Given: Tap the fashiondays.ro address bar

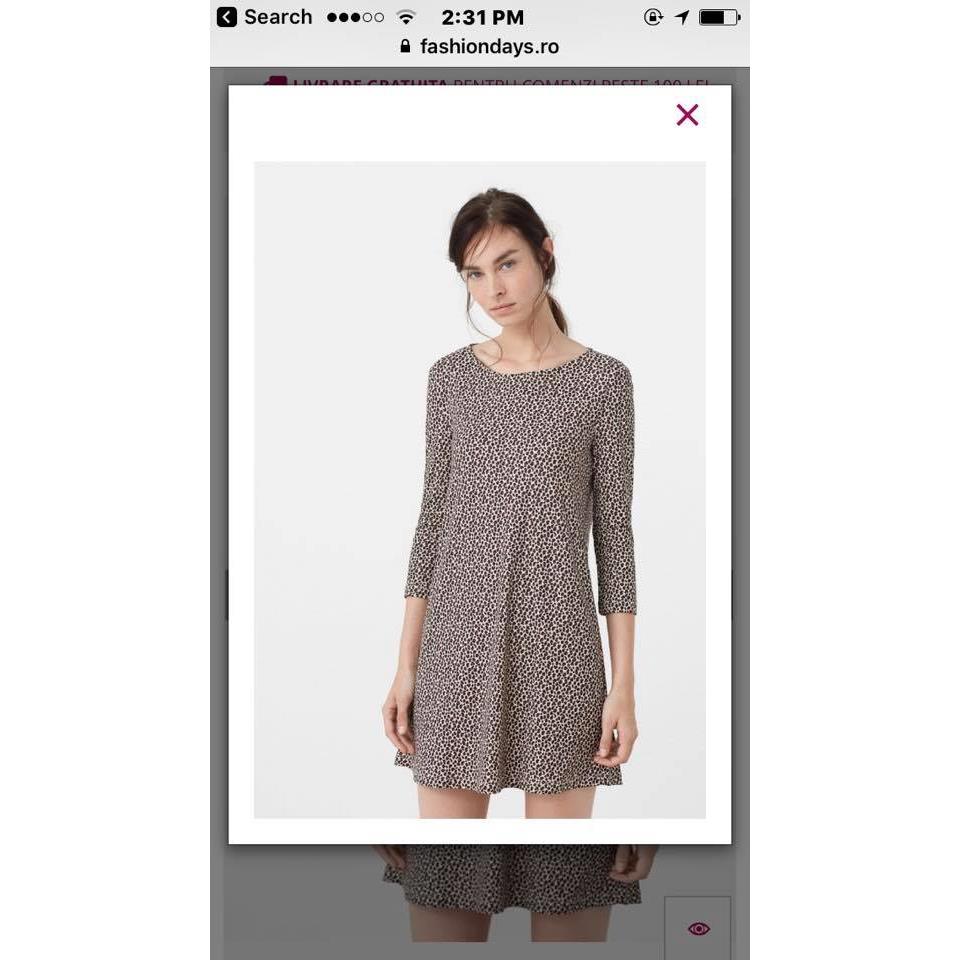Looking at the screenshot, I should pos(479,47).
